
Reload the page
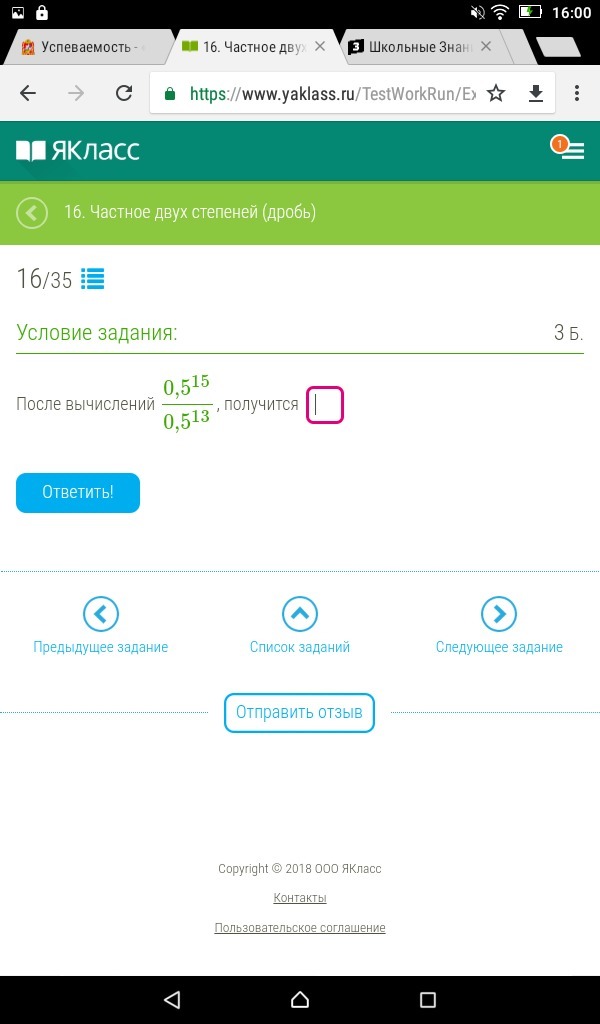click(124, 93)
